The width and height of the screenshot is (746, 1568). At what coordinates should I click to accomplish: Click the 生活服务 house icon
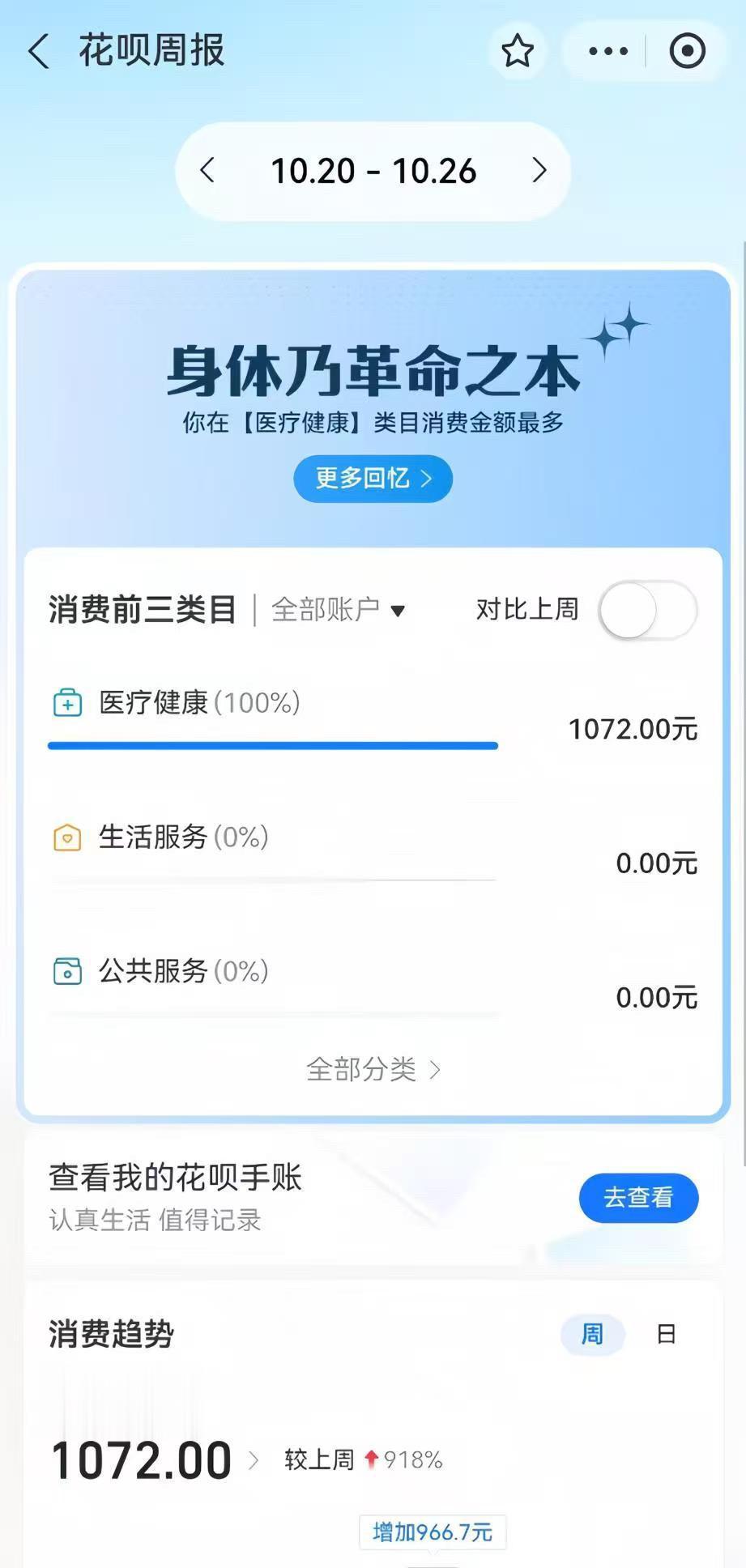[x=68, y=838]
